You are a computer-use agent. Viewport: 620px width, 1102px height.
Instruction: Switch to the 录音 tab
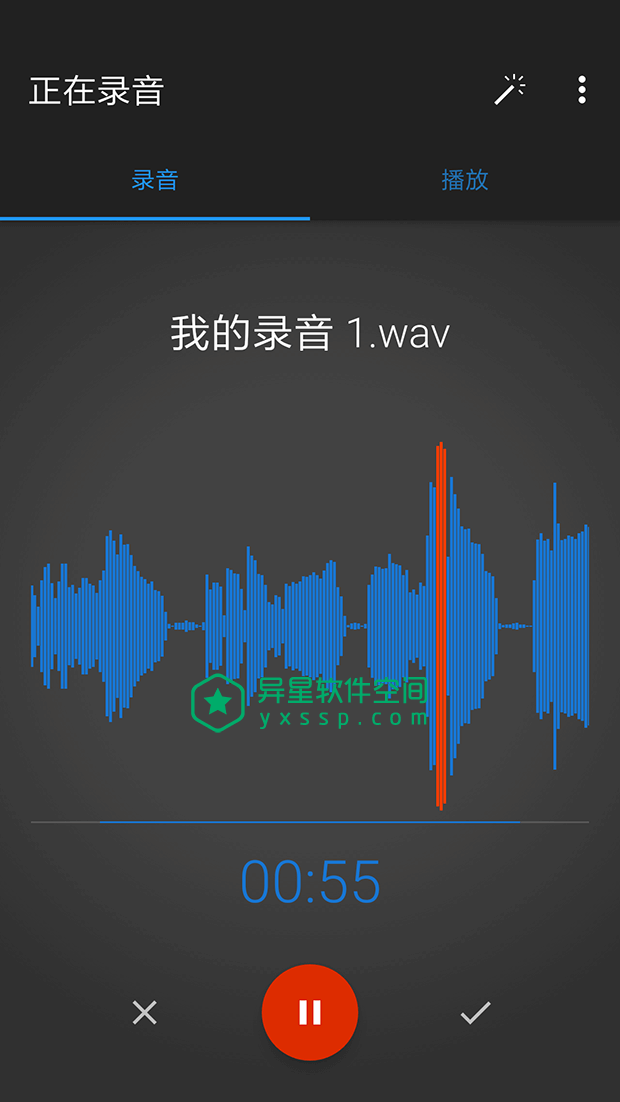pyautogui.click(x=155, y=180)
